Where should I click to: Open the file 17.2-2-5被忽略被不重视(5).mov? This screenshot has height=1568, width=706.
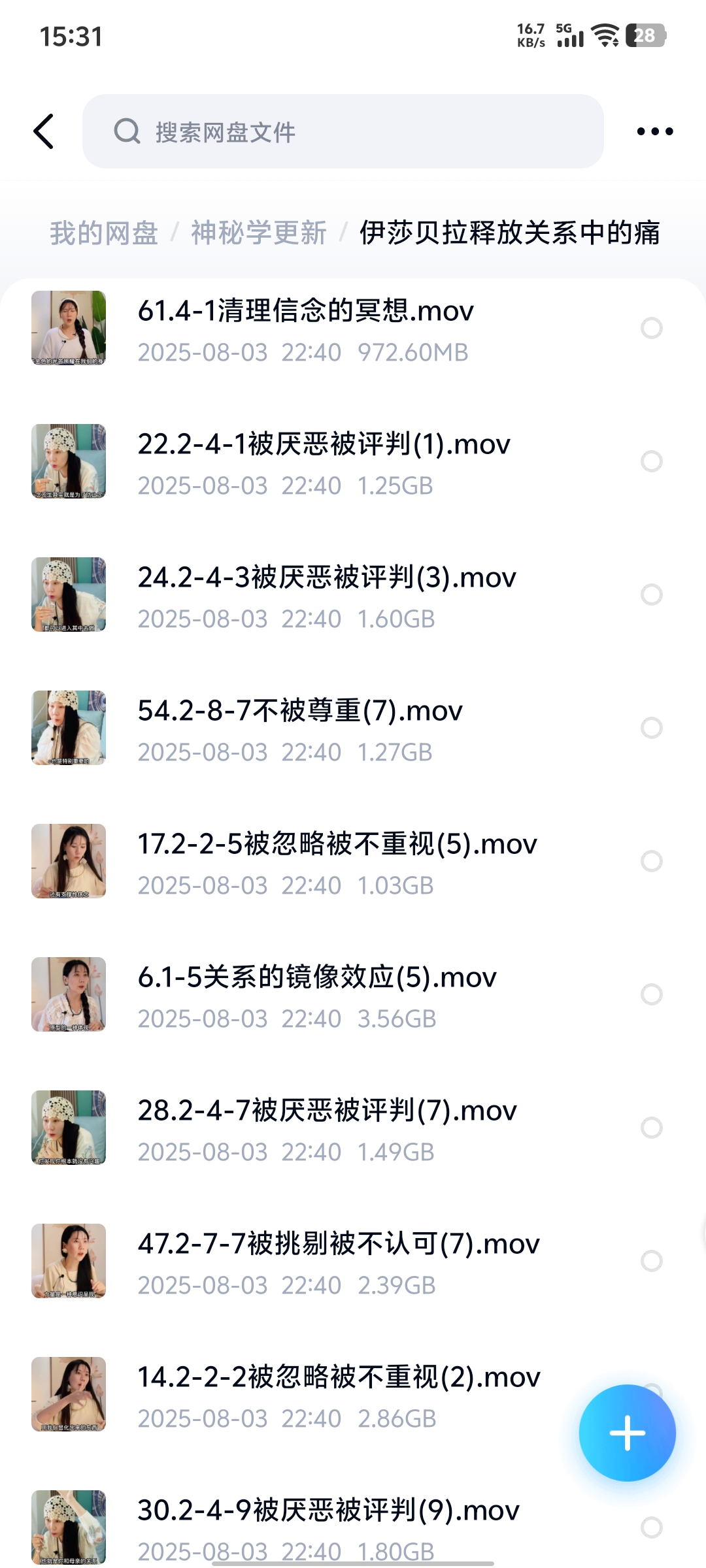[337, 844]
